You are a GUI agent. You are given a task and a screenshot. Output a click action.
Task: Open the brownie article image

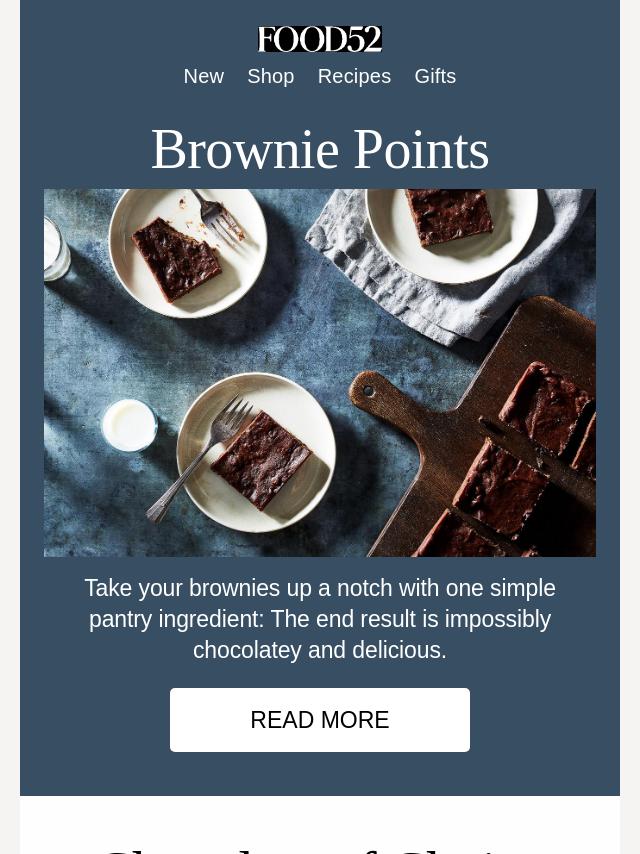(319, 372)
